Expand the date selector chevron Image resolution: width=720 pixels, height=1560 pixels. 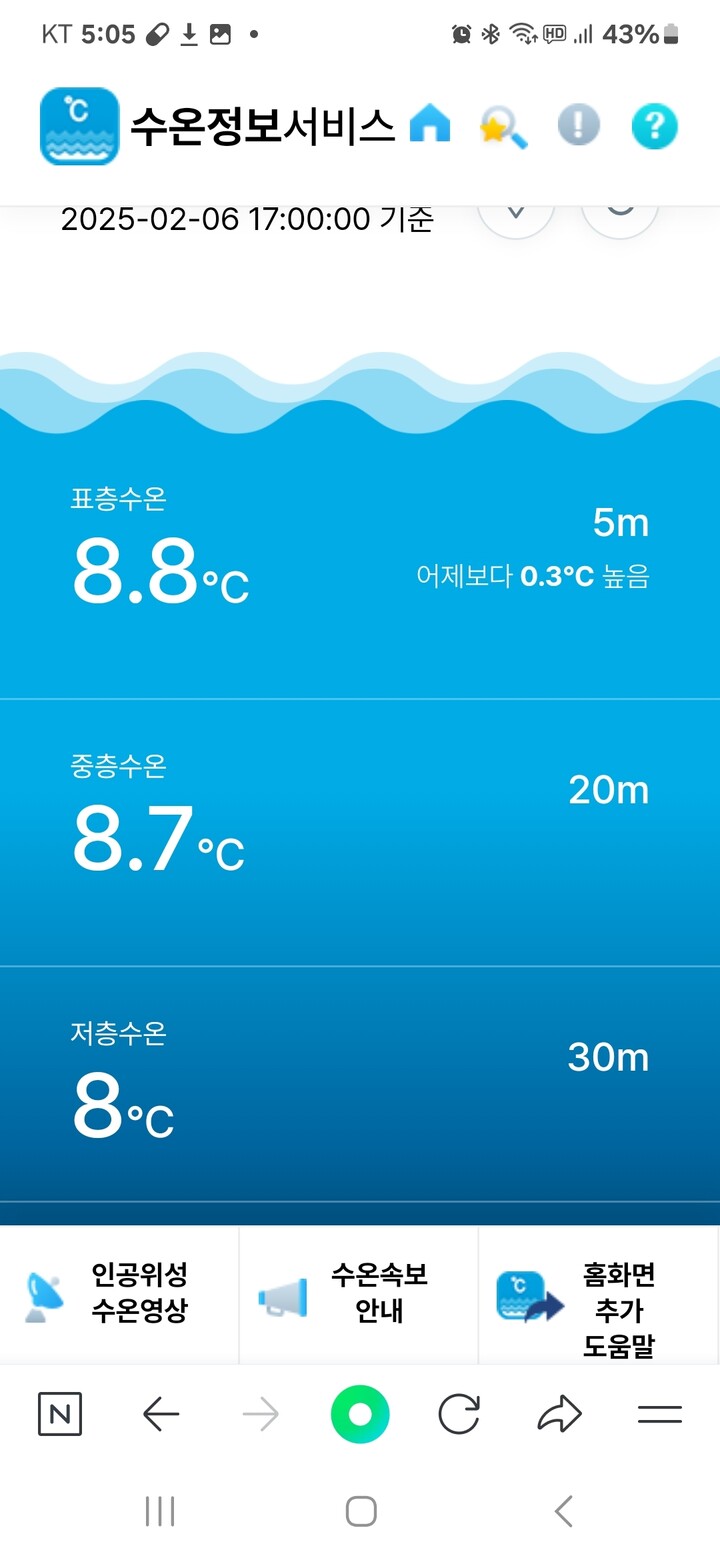click(515, 212)
